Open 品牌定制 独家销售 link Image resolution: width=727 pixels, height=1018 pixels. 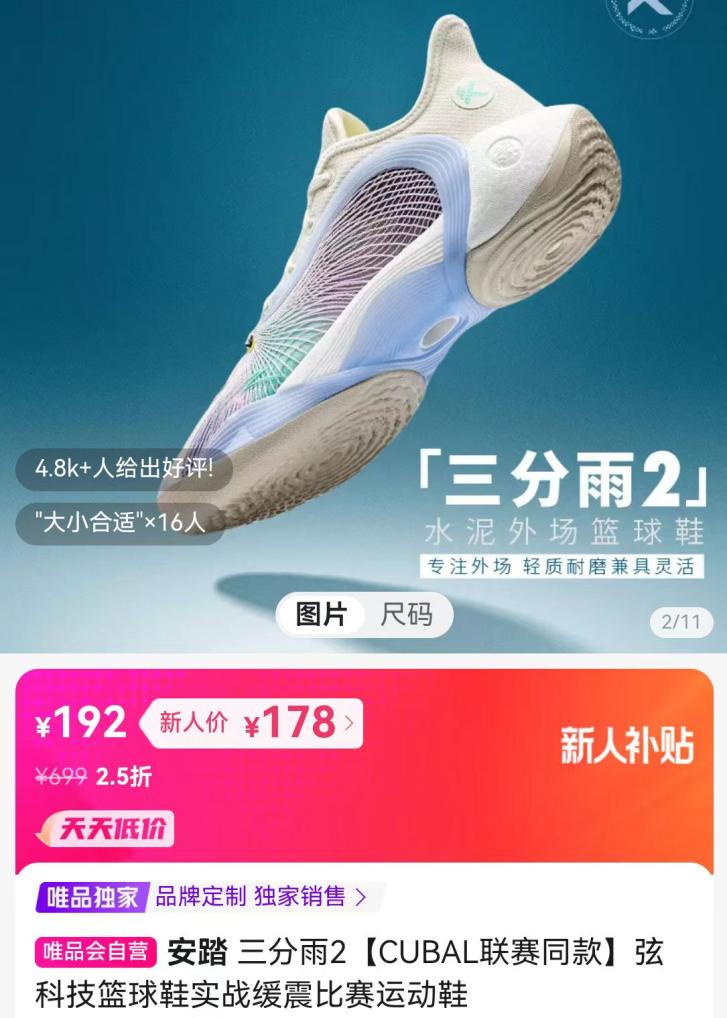click(x=260, y=896)
